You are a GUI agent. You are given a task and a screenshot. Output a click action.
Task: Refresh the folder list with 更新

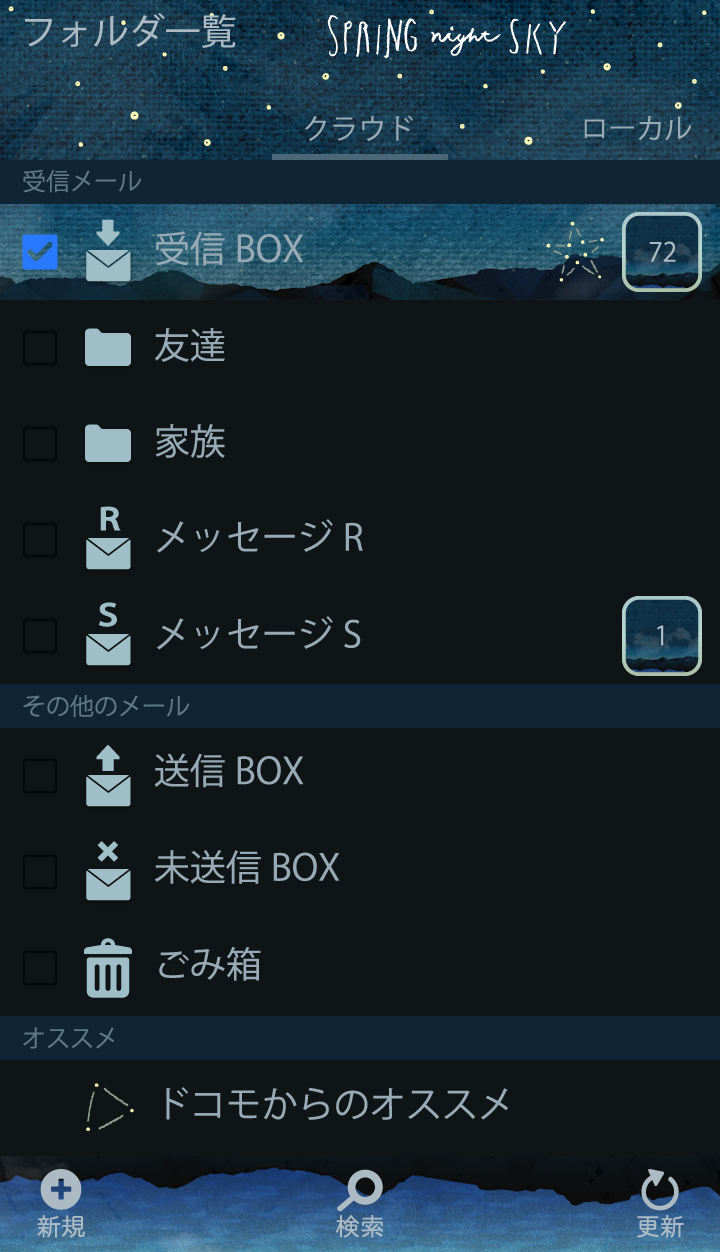click(x=660, y=1205)
